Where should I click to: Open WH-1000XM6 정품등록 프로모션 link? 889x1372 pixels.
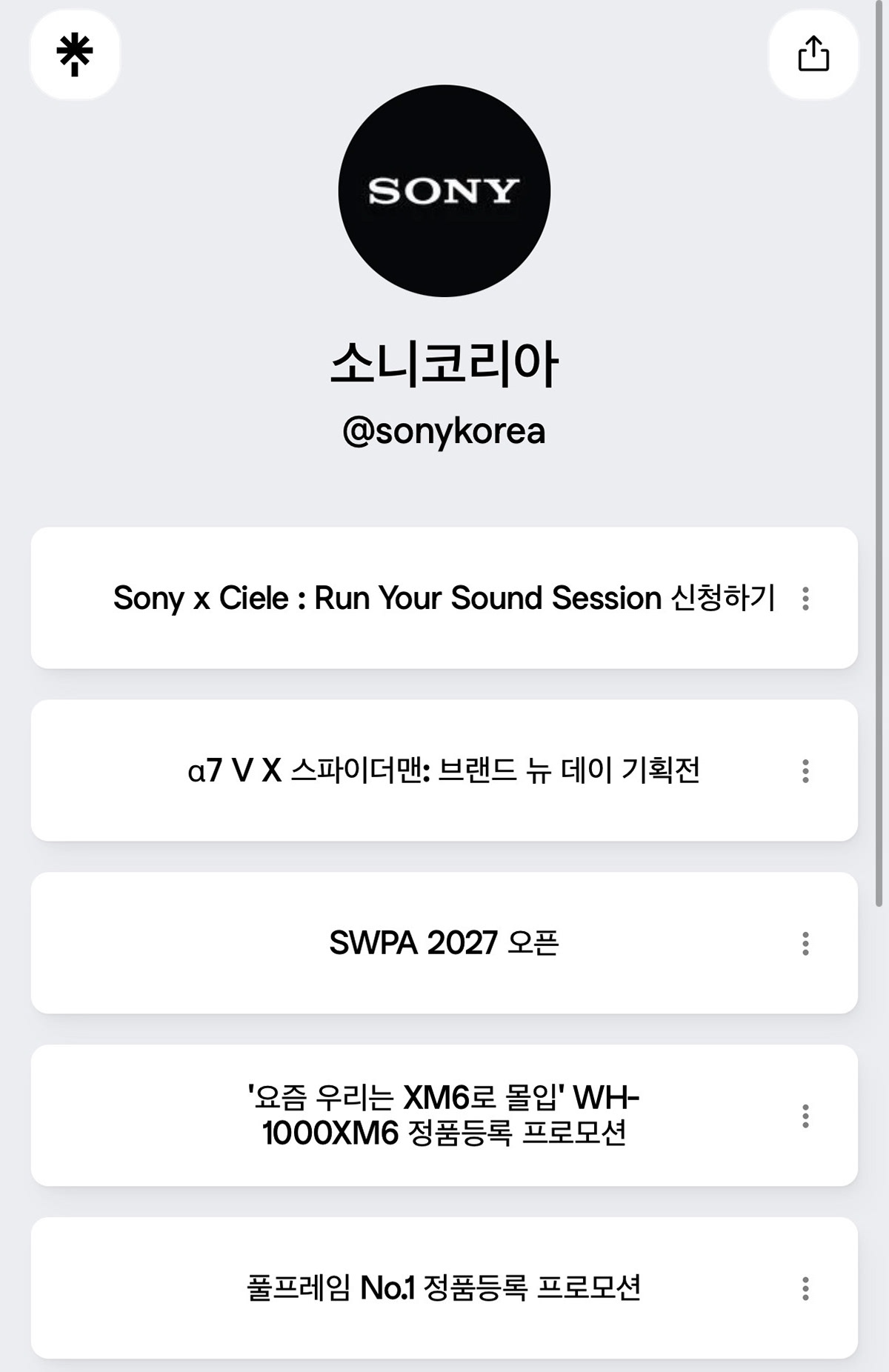click(444, 1116)
